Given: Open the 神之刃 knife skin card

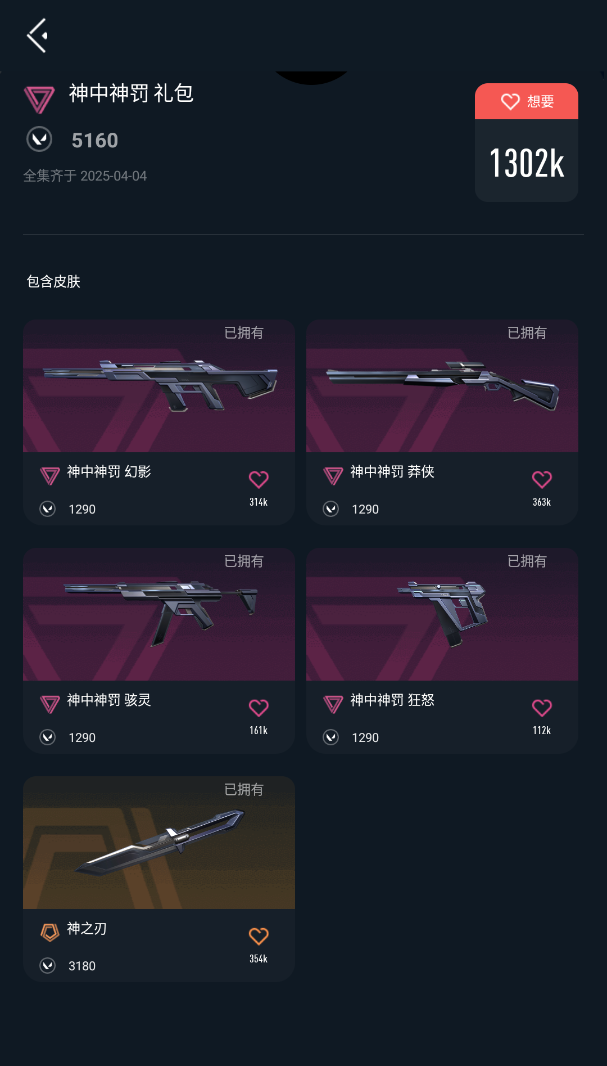Looking at the screenshot, I should click(159, 878).
